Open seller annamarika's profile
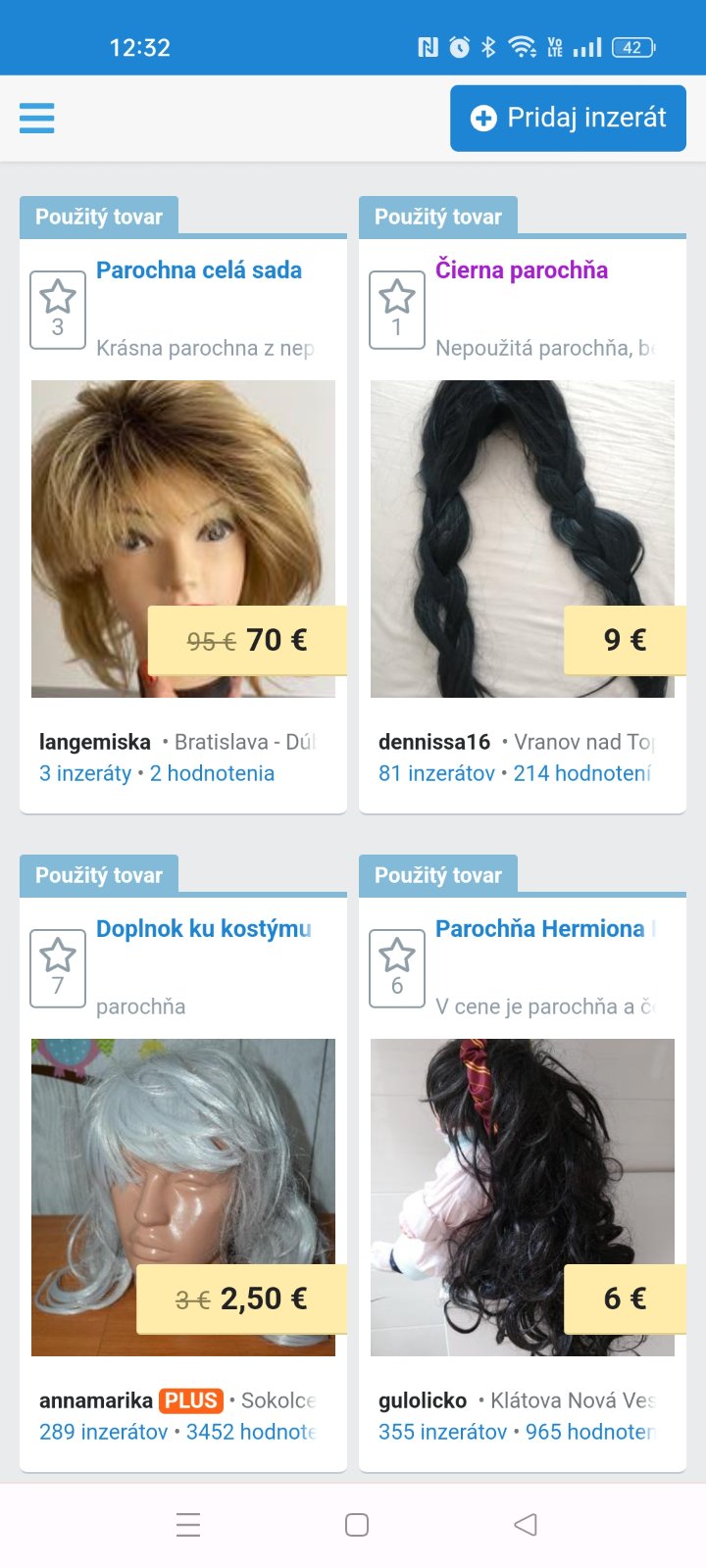The width and height of the screenshot is (706, 1568). tap(96, 1400)
